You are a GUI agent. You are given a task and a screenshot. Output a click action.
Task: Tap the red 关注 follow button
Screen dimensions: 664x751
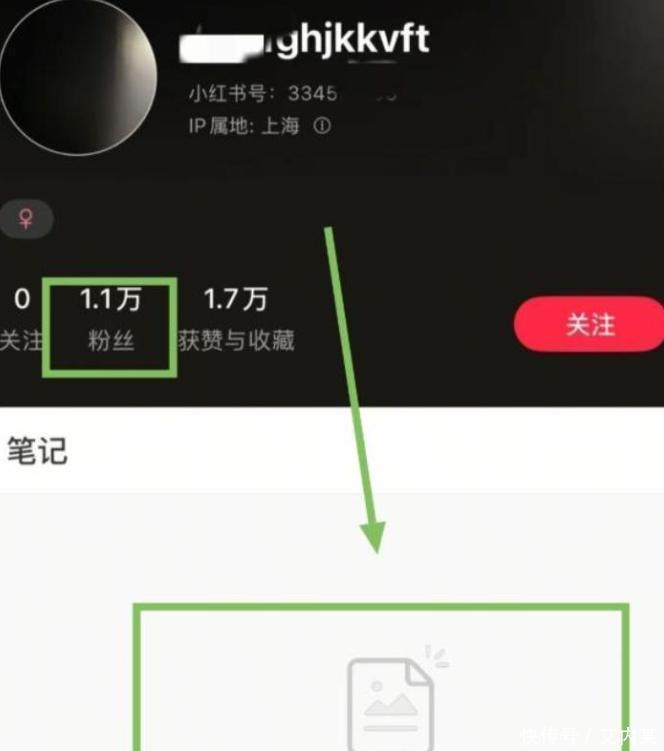coord(589,326)
